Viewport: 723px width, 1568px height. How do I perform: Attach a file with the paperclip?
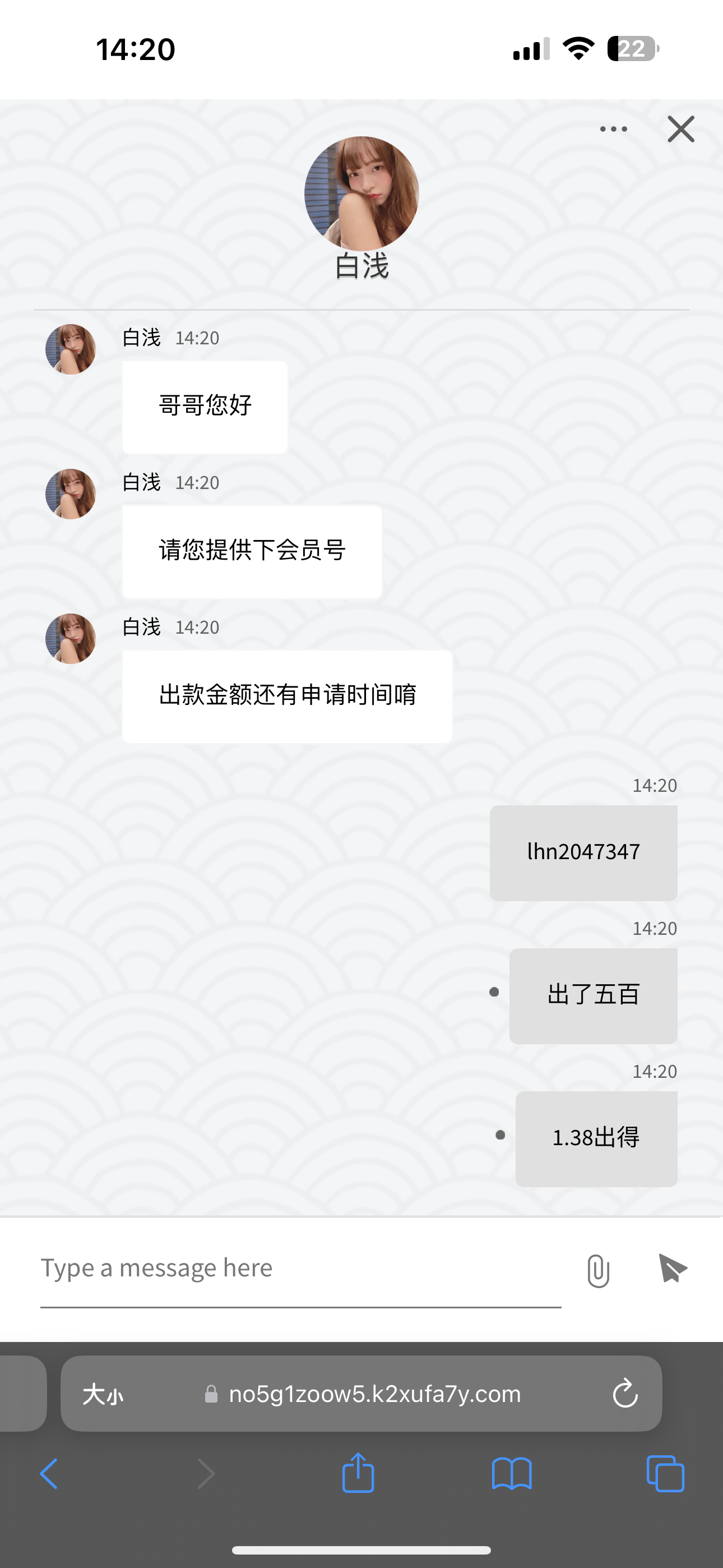[598, 1270]
